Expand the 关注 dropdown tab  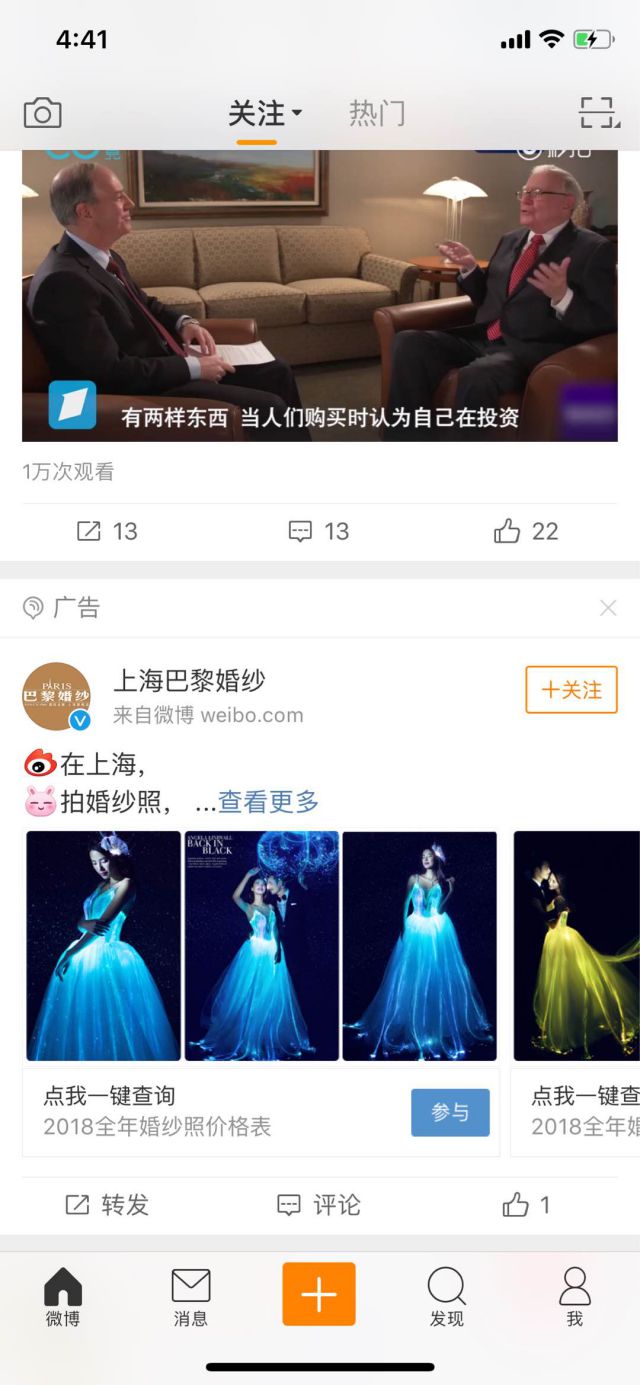264,114
